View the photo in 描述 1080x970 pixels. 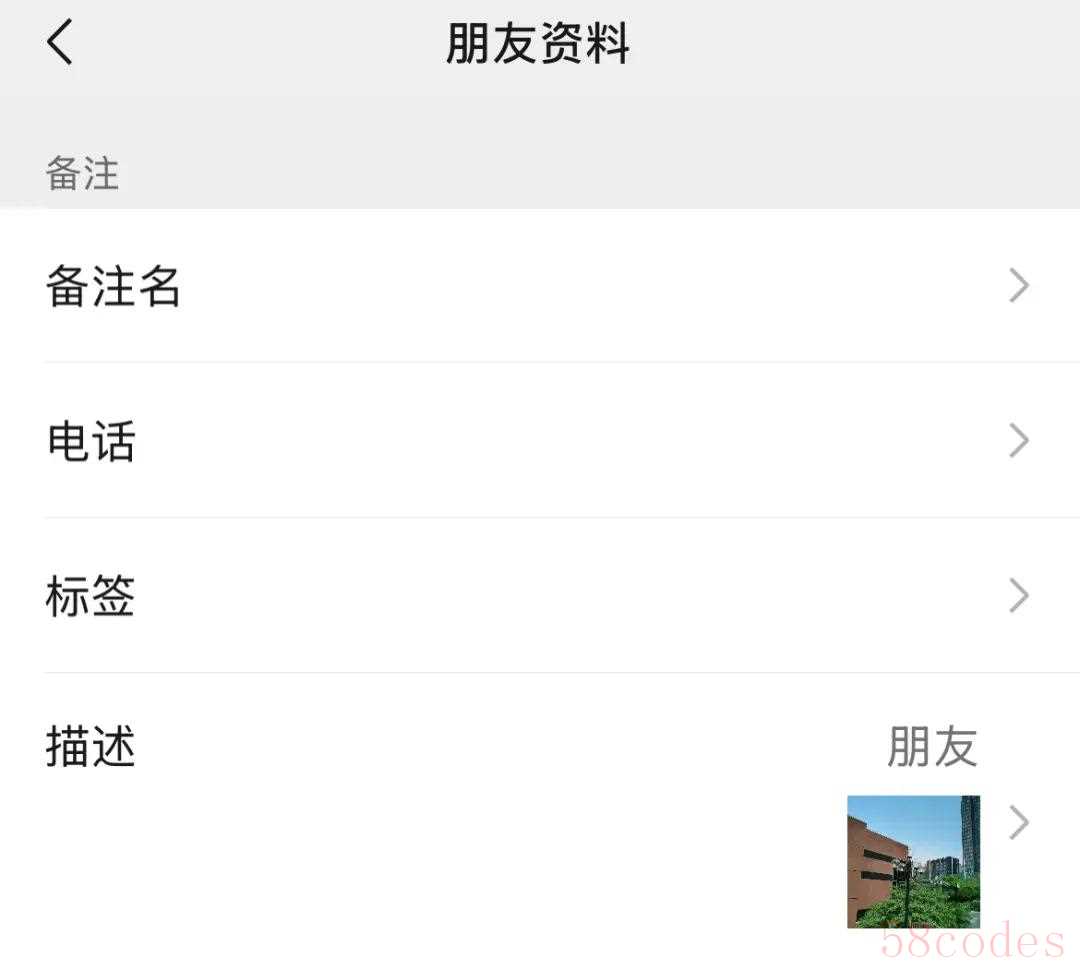tap(913, 861)
